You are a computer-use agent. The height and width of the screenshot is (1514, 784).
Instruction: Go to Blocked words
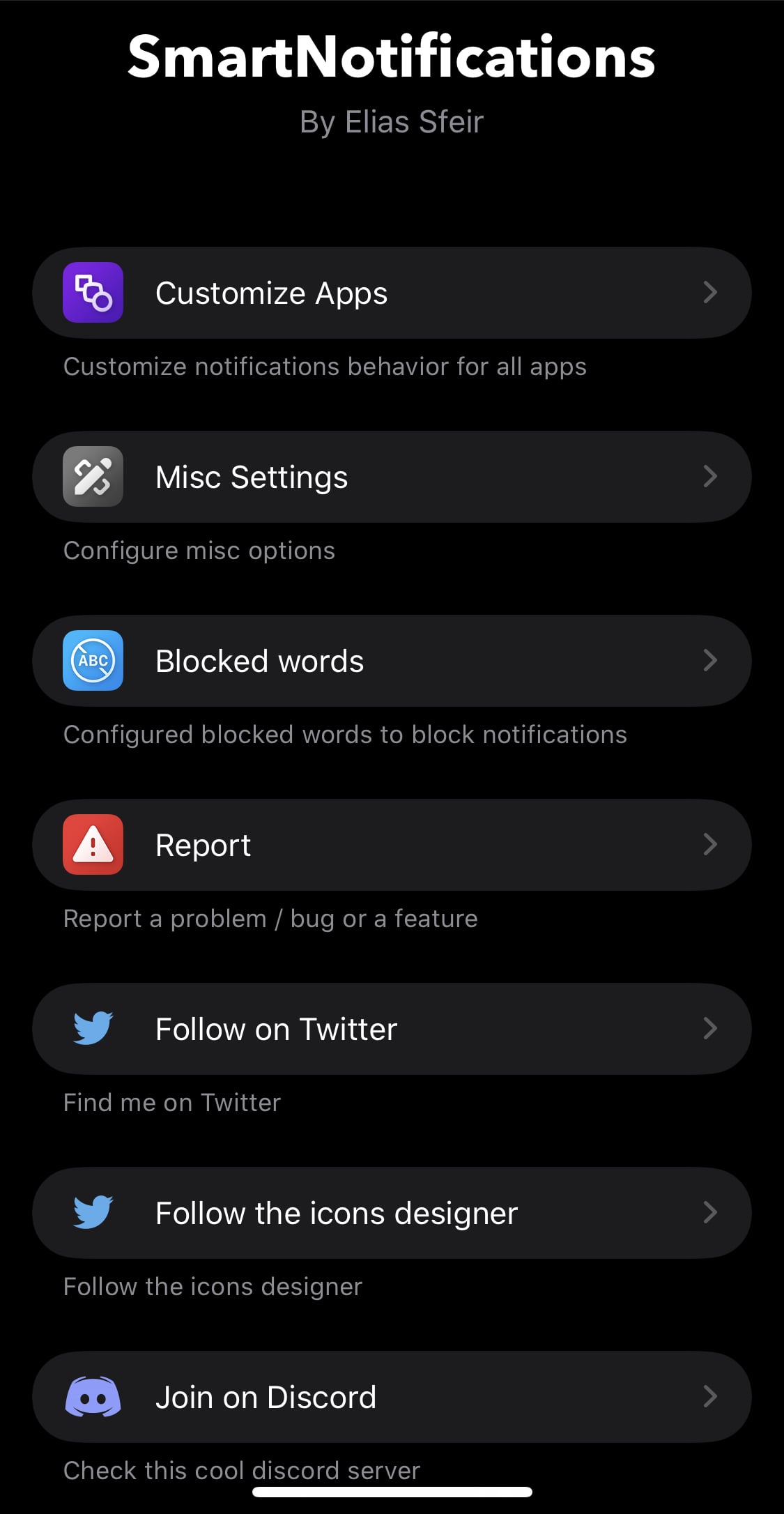click(392, 661)
